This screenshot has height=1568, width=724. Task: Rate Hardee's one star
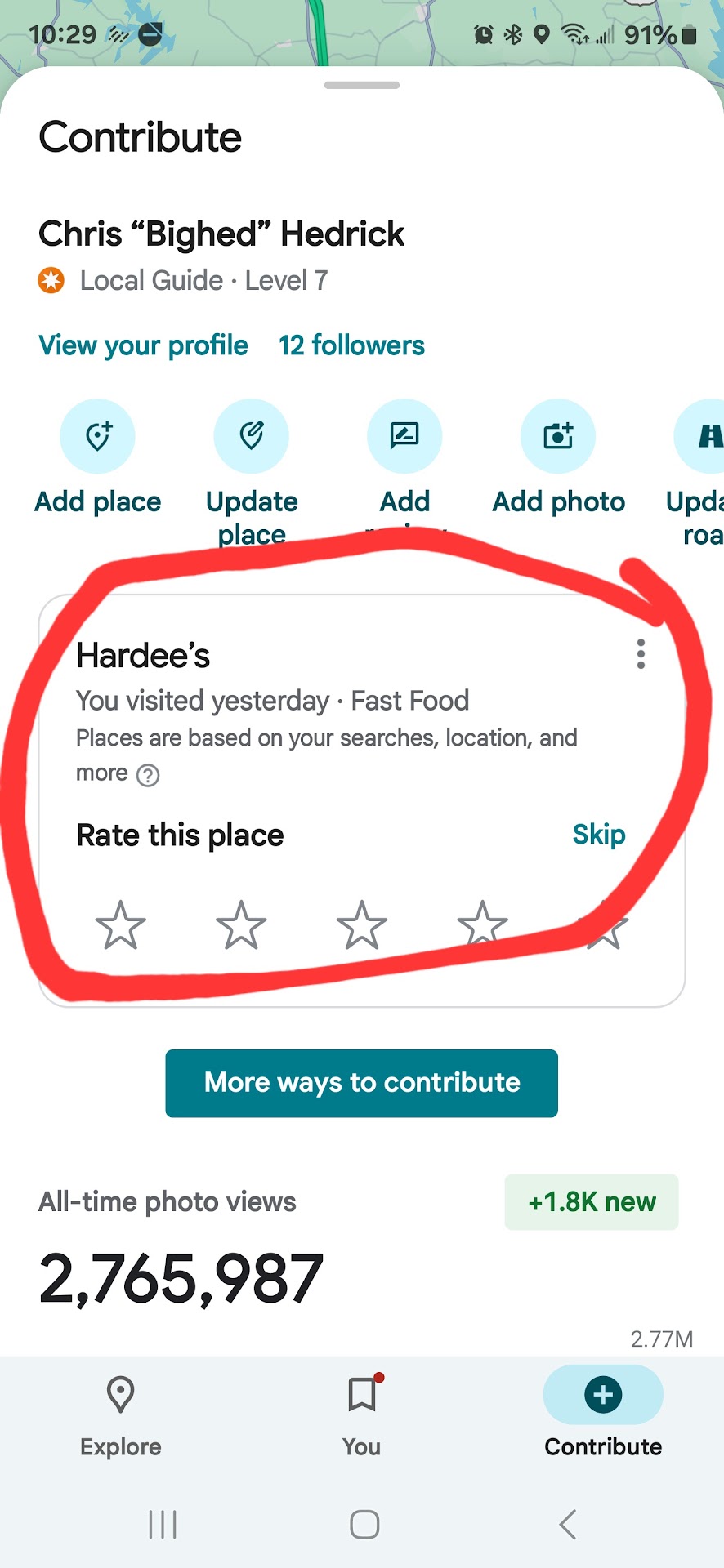[x=121, y=925]
